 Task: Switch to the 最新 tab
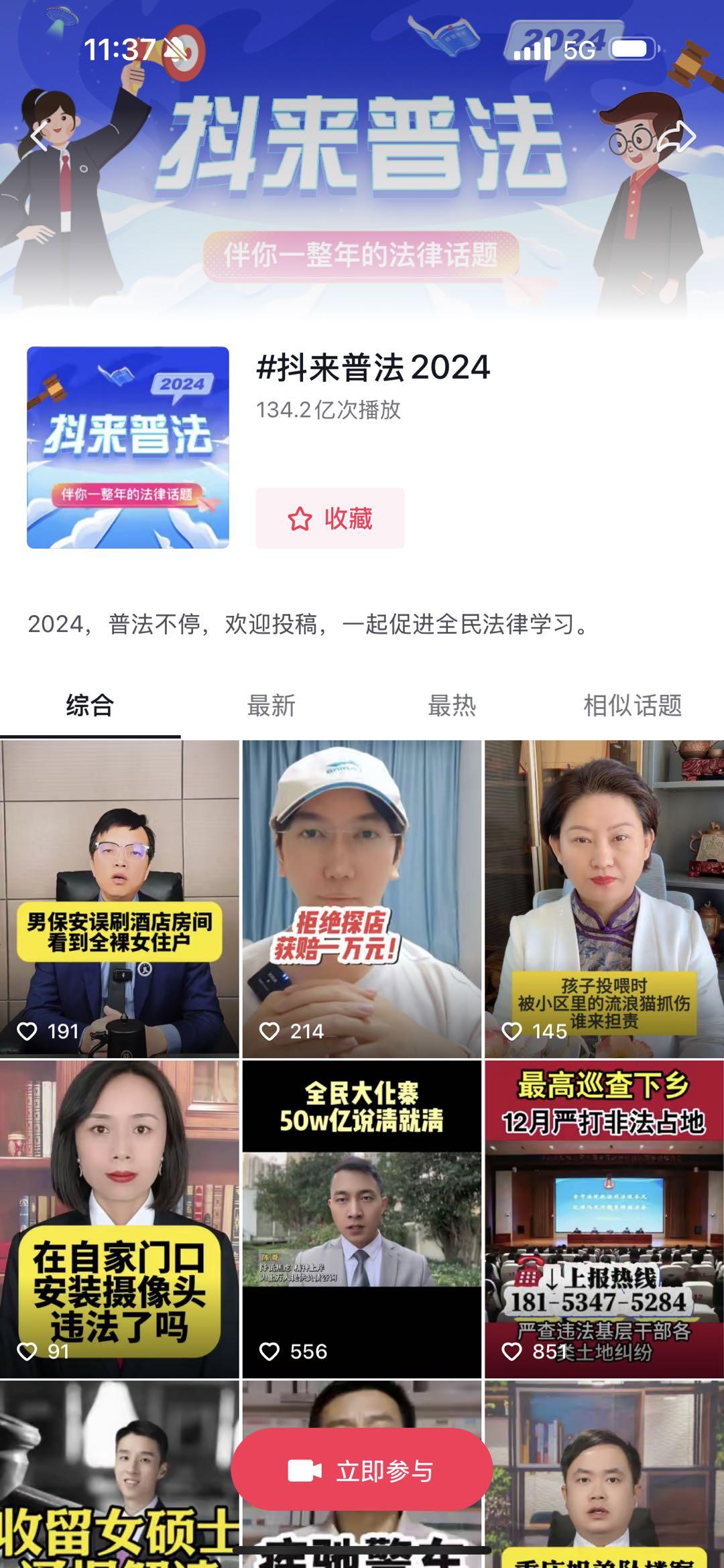point(271,705)
